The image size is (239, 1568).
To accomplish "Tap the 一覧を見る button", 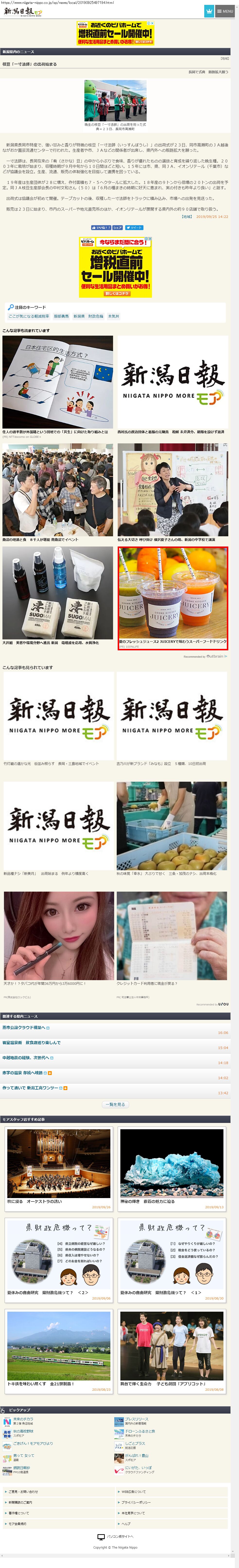I will 115,1104.
